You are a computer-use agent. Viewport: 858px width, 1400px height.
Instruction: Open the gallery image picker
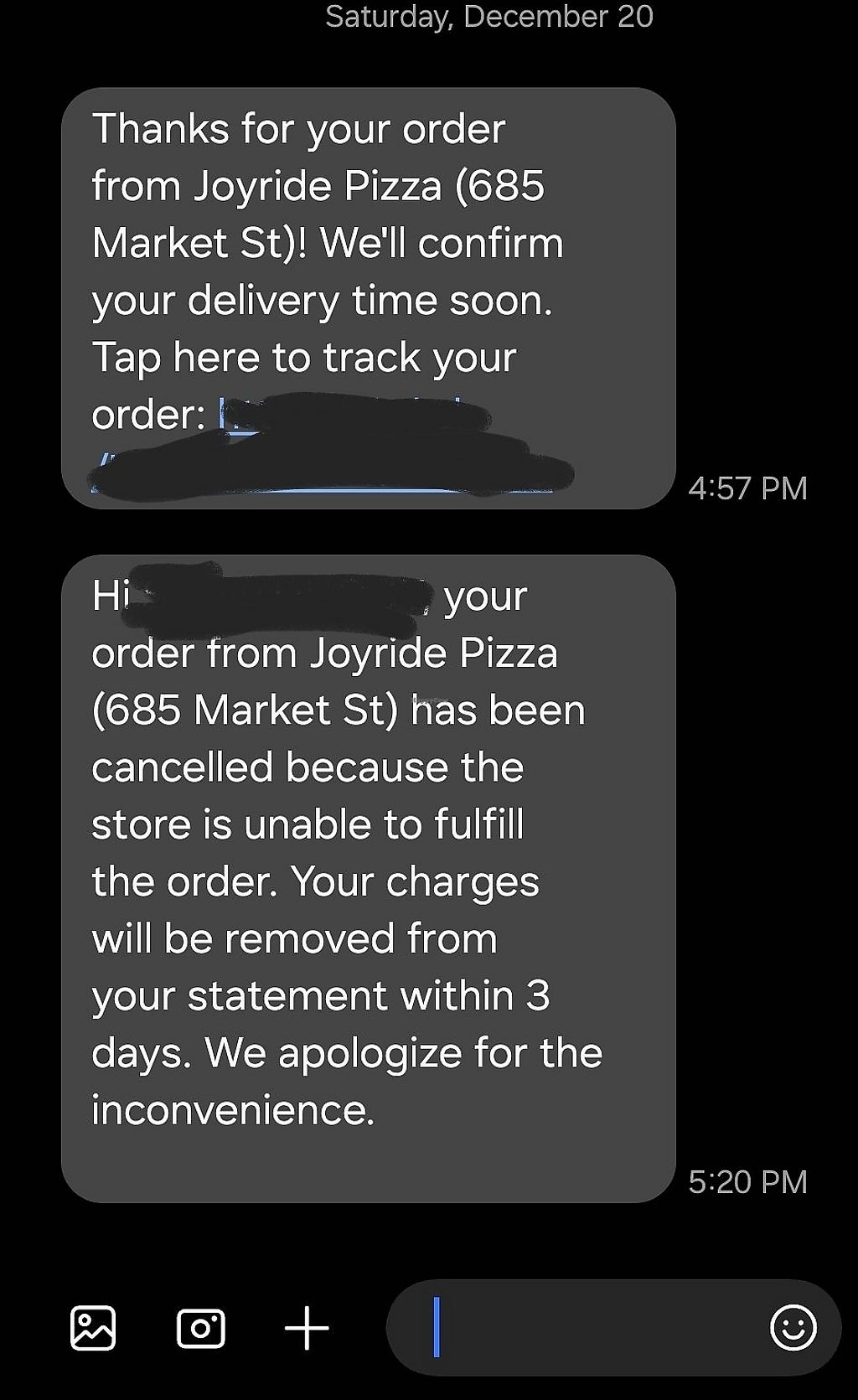tap(92, 1328)
